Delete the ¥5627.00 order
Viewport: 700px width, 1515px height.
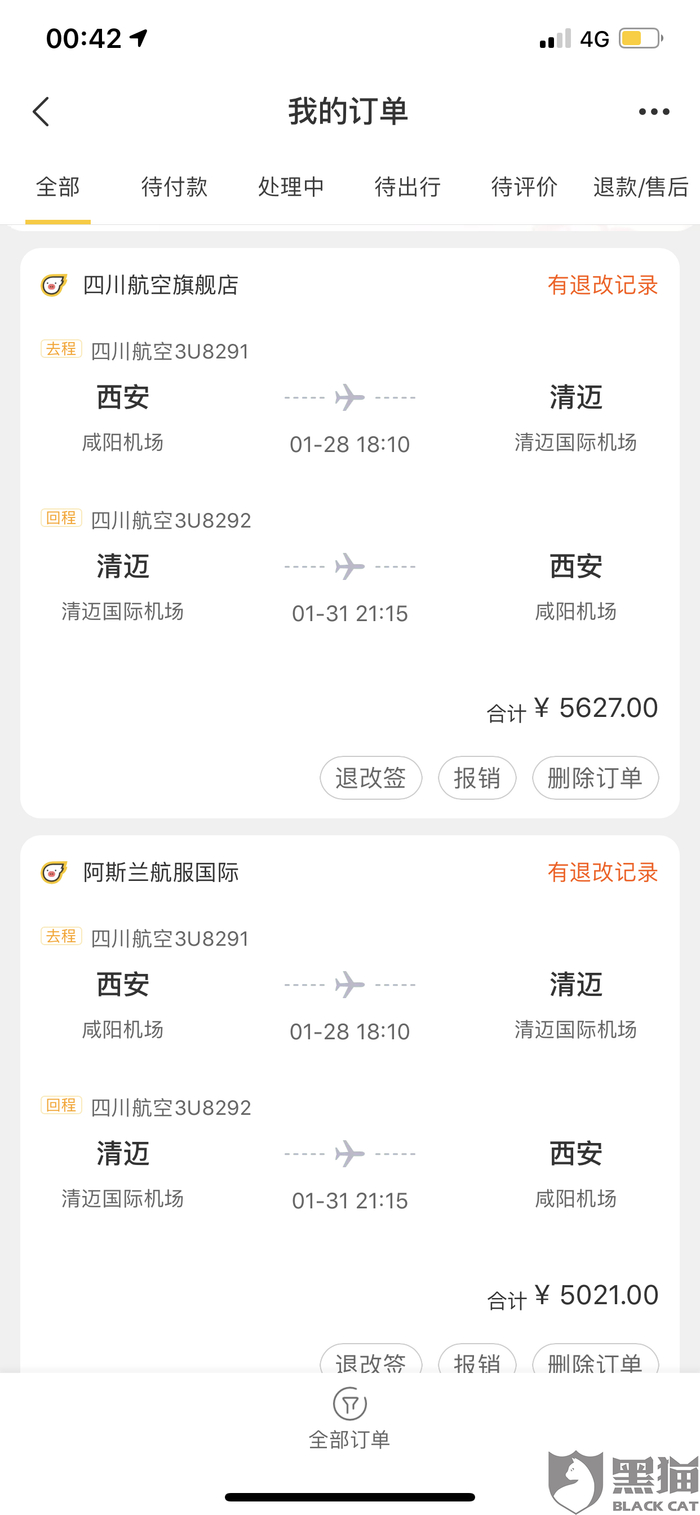point(595,778)
